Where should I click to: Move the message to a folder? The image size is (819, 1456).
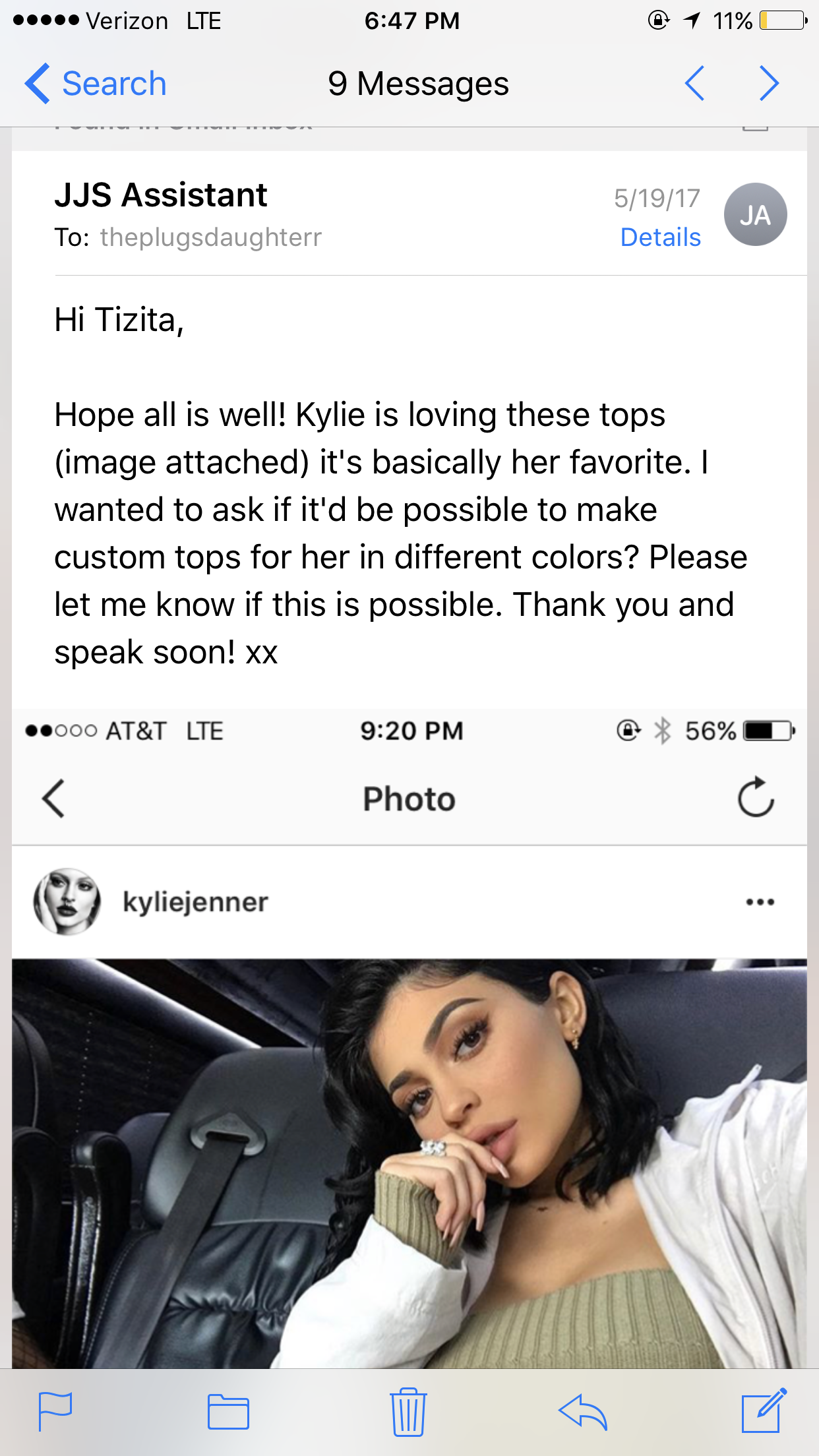point(228,1412)
